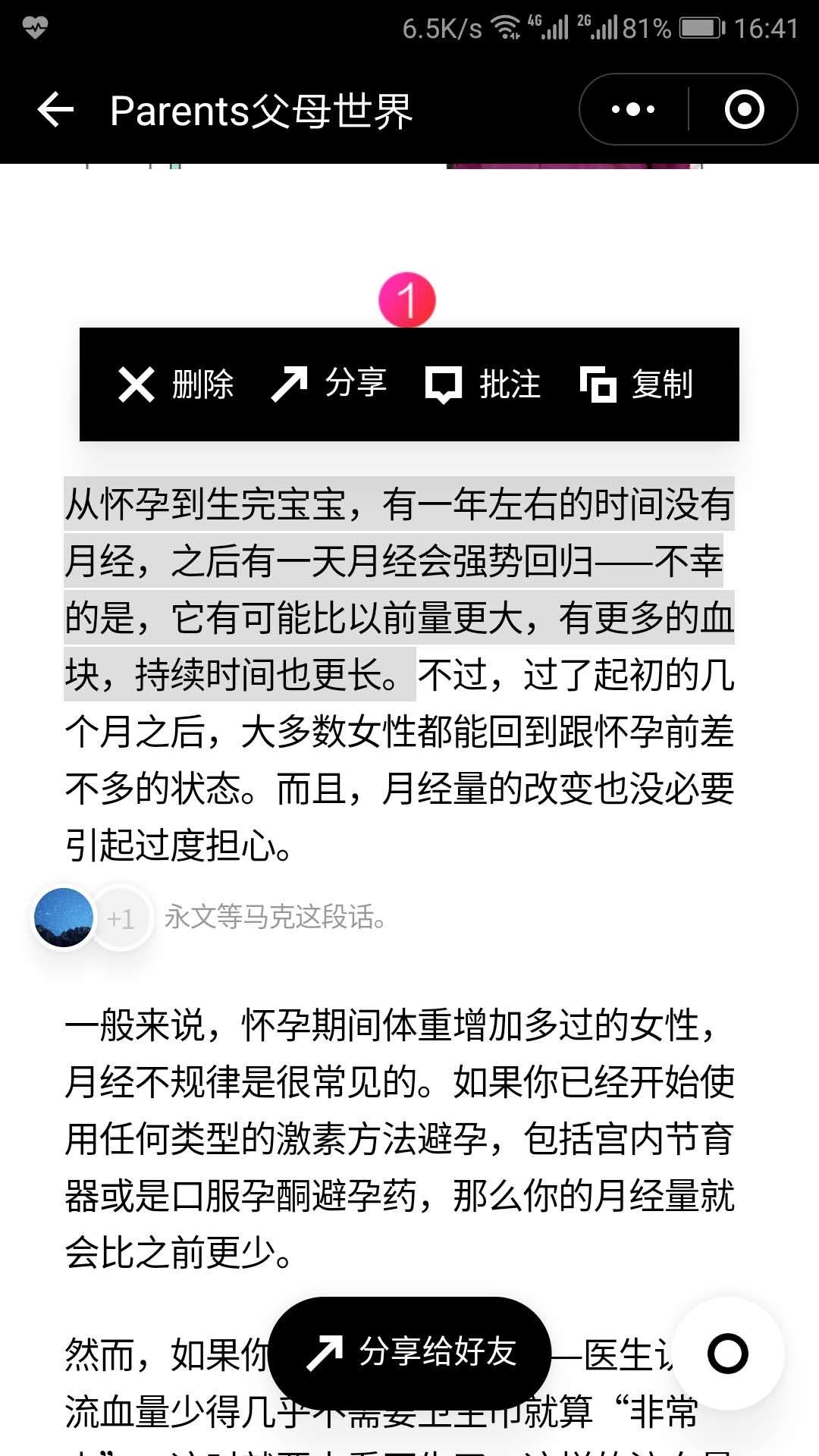Tap the floating white circle button
Screen dimensions: 819x1456
point(728,1354)
